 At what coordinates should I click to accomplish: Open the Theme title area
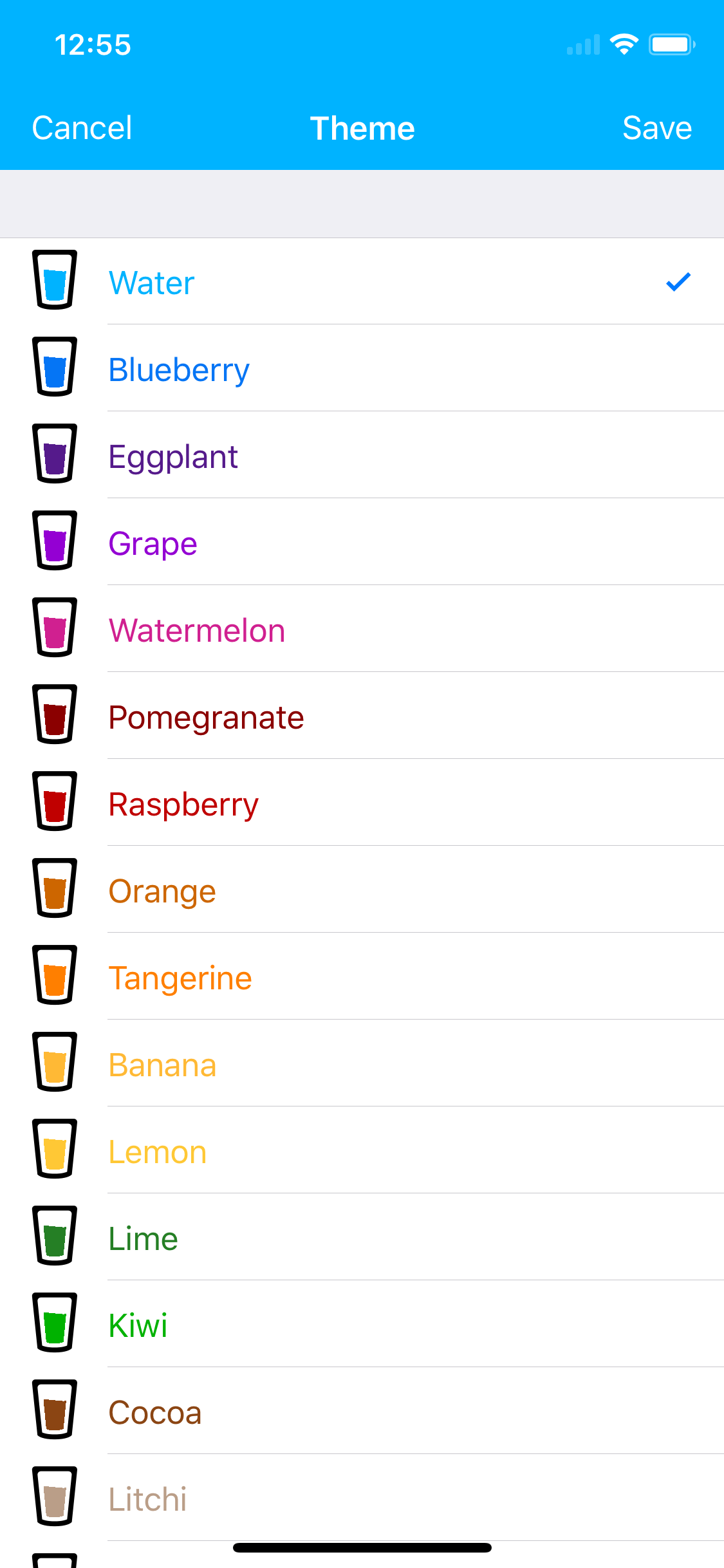362,127
